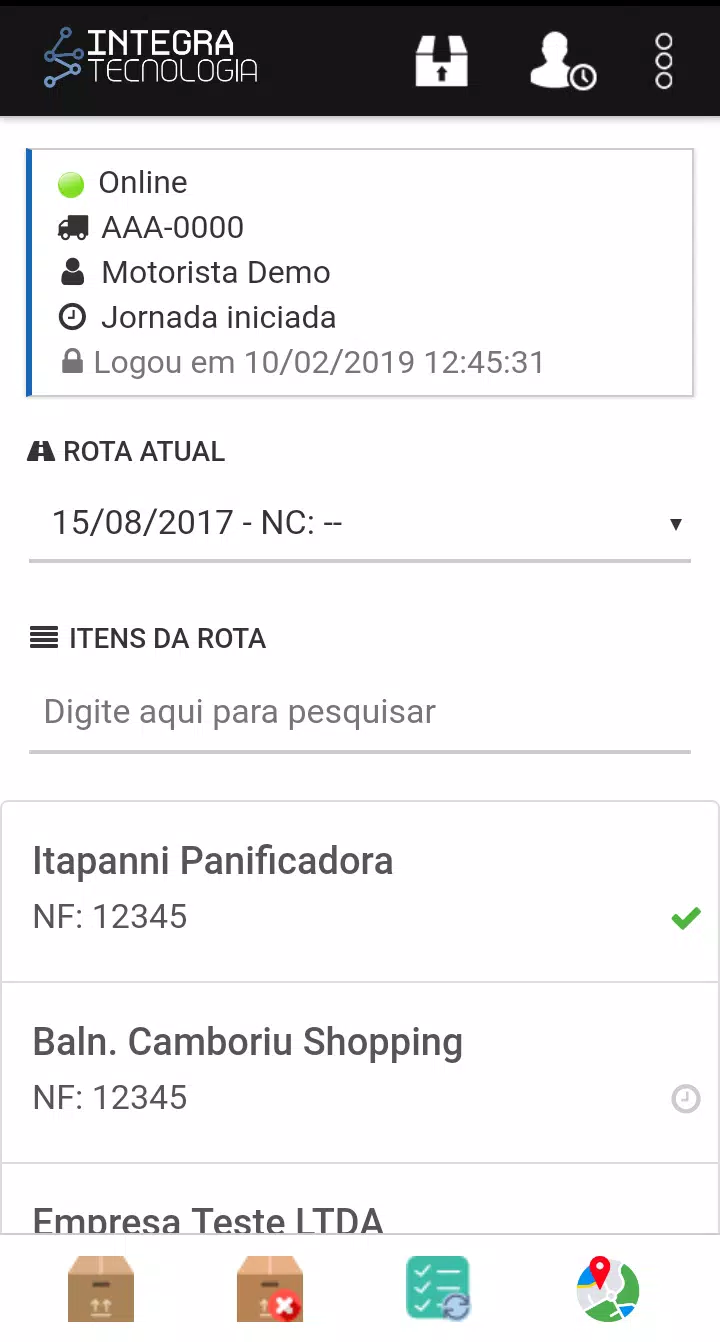Tap the clock icon beside Jornada iniciada
Image resolution: width=720 pixels, height=1342 pixels.
click(72, 317)
